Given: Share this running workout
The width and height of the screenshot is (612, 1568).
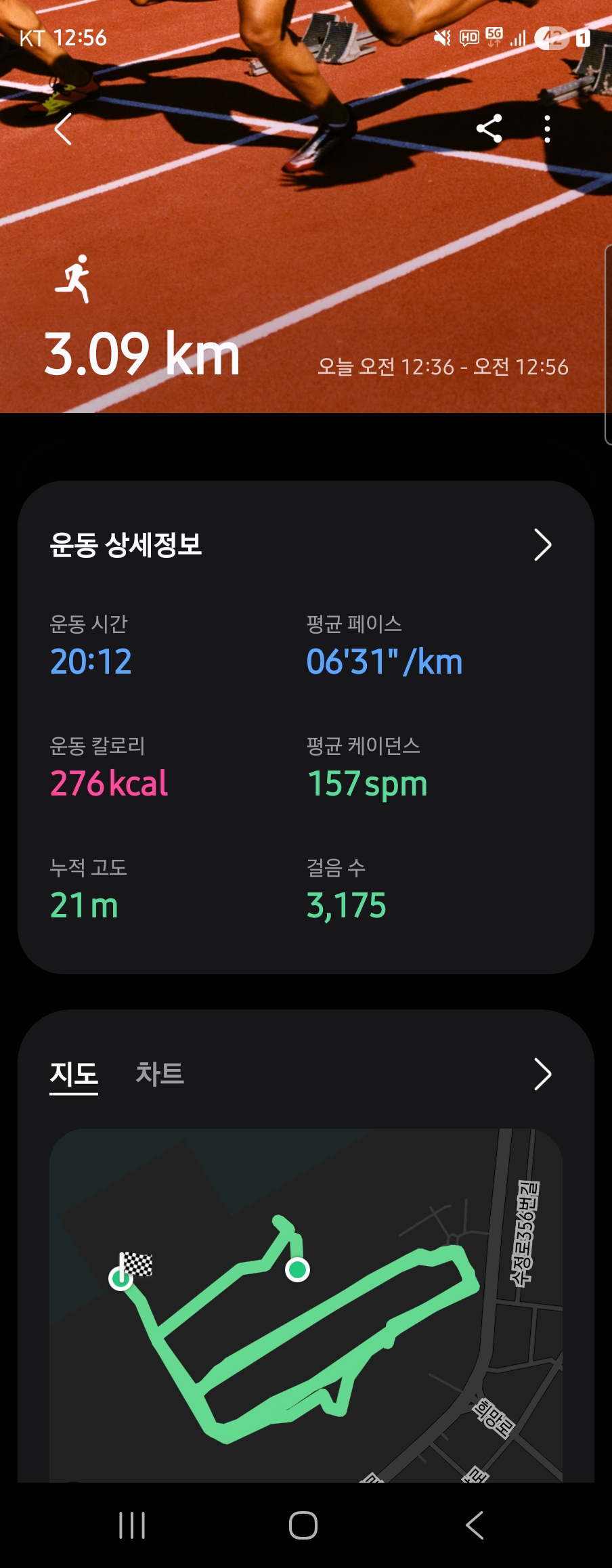Looking at the screenshot, I should click(x=489, y=129).
